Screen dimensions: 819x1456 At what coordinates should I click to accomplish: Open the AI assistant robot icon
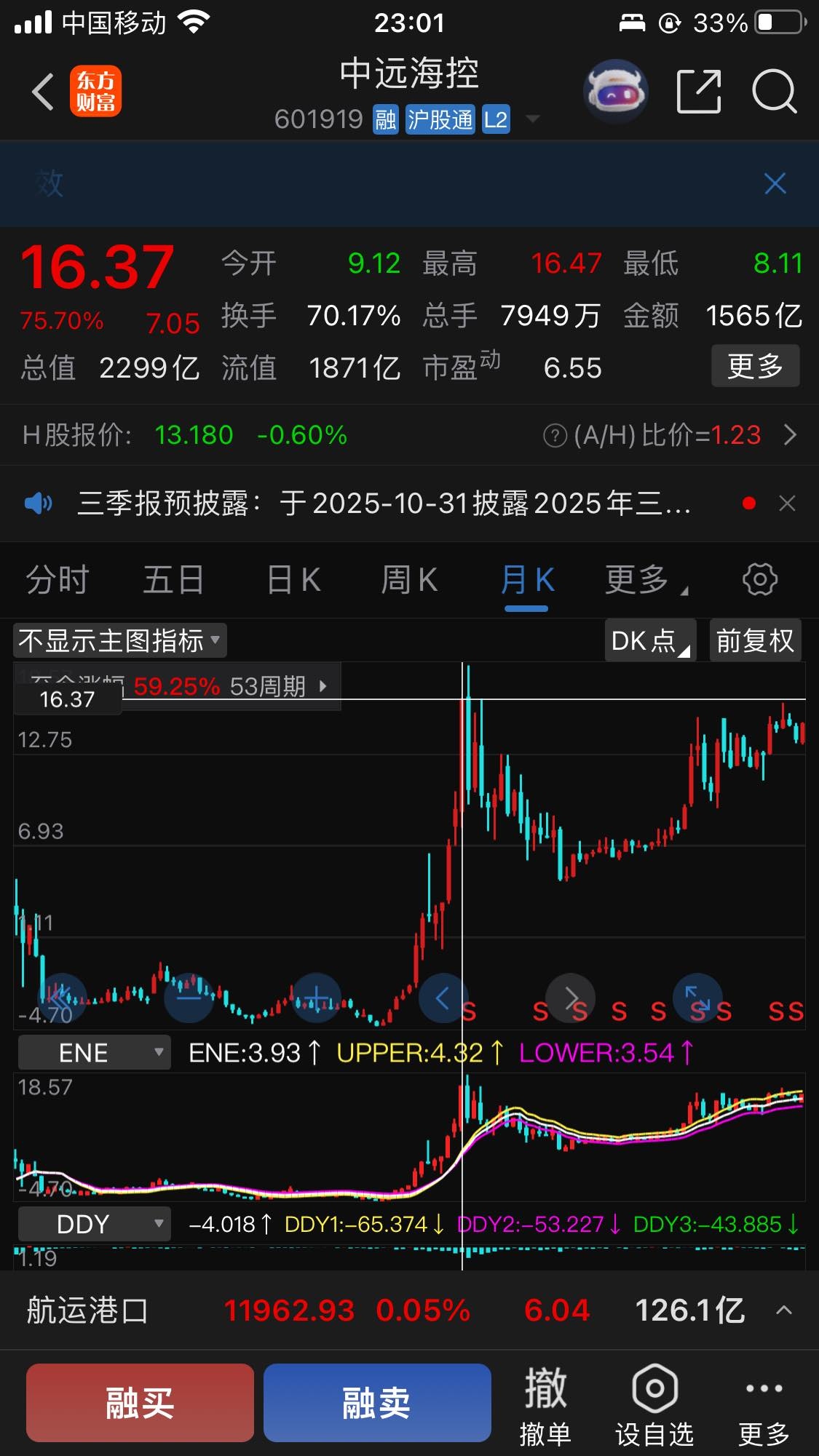point(614,90)
